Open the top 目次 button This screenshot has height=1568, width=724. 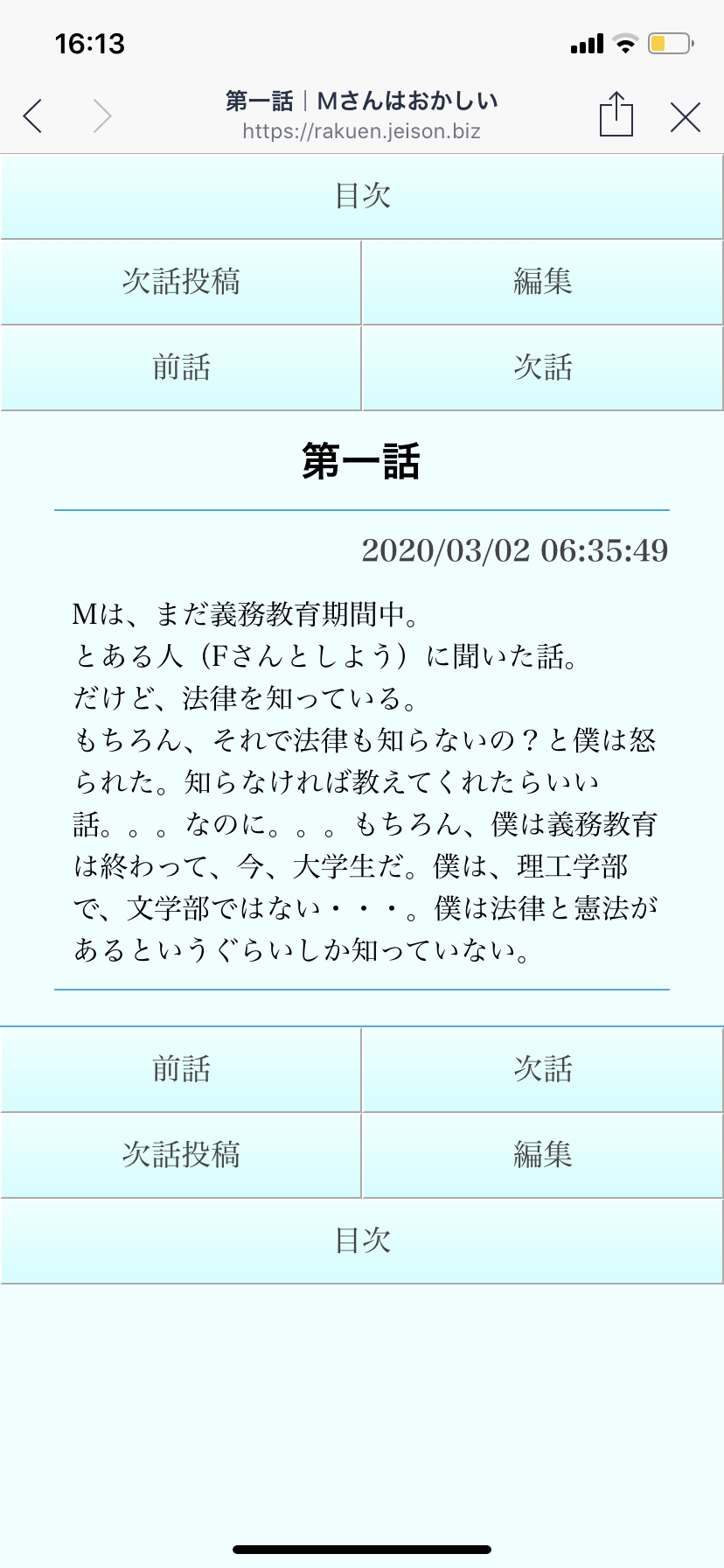(362, 196)
